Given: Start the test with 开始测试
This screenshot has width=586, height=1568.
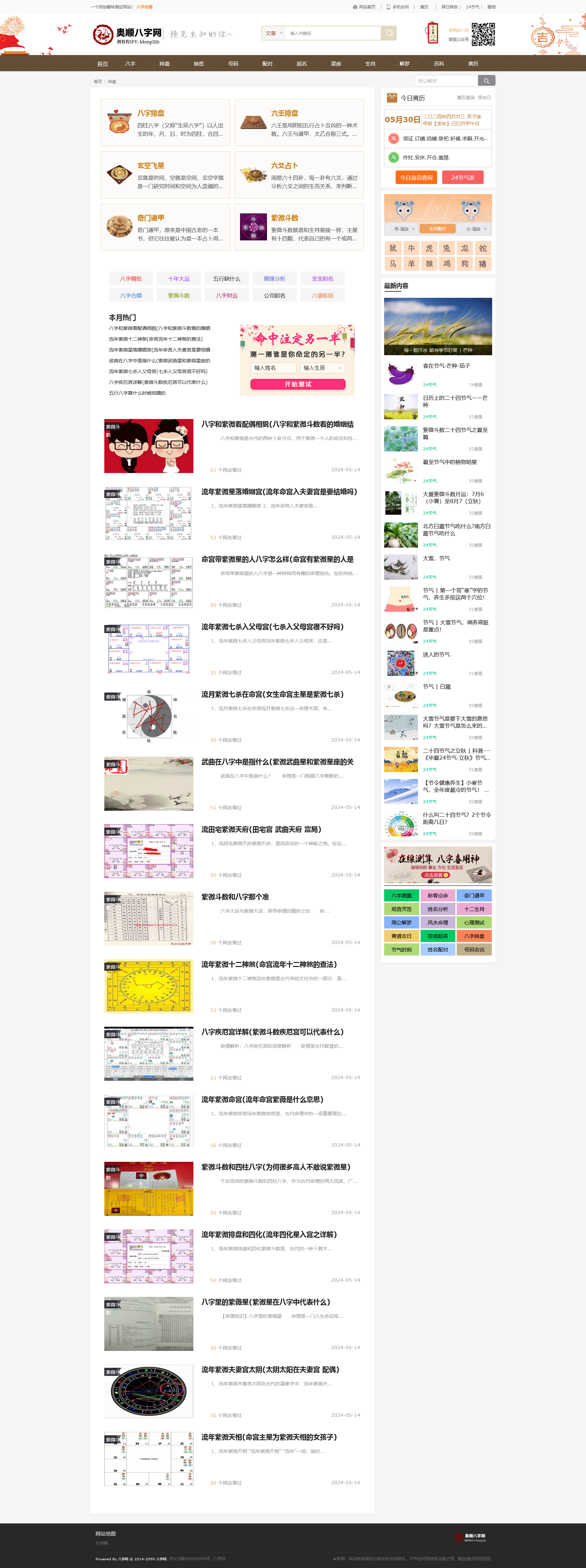Looking at the screenshot, I should (x=298, y=384).
